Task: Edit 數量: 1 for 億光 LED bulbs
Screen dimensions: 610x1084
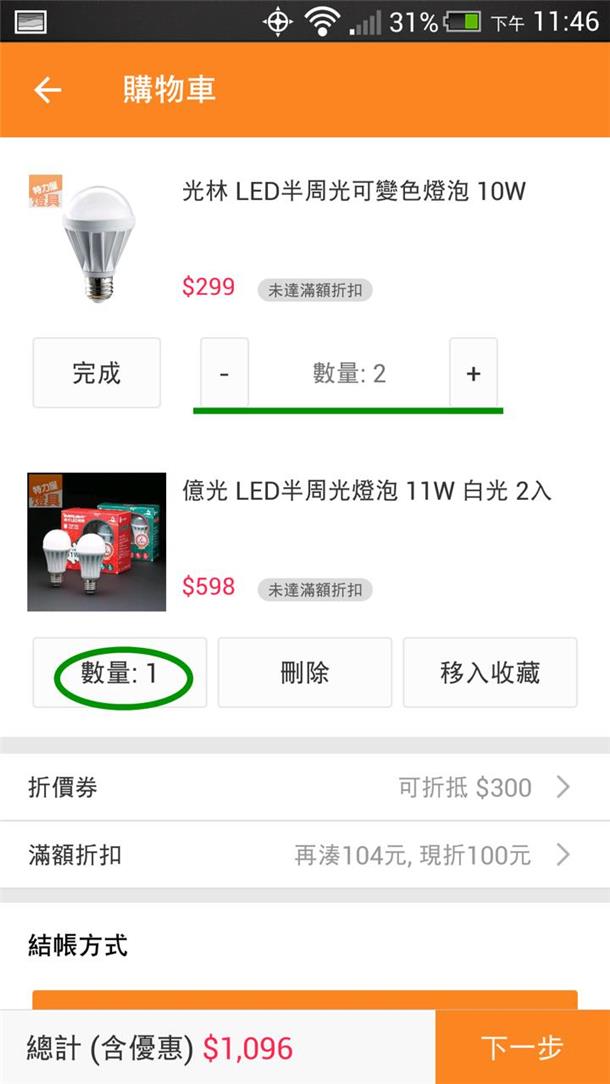Action: click(x=120, y=673)
